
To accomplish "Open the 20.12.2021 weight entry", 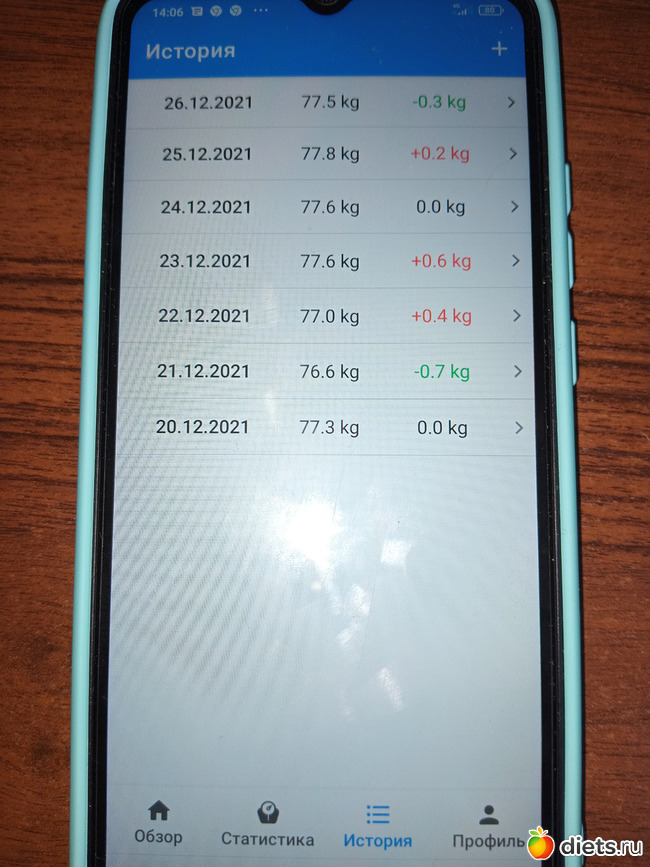I will (330, 427).
